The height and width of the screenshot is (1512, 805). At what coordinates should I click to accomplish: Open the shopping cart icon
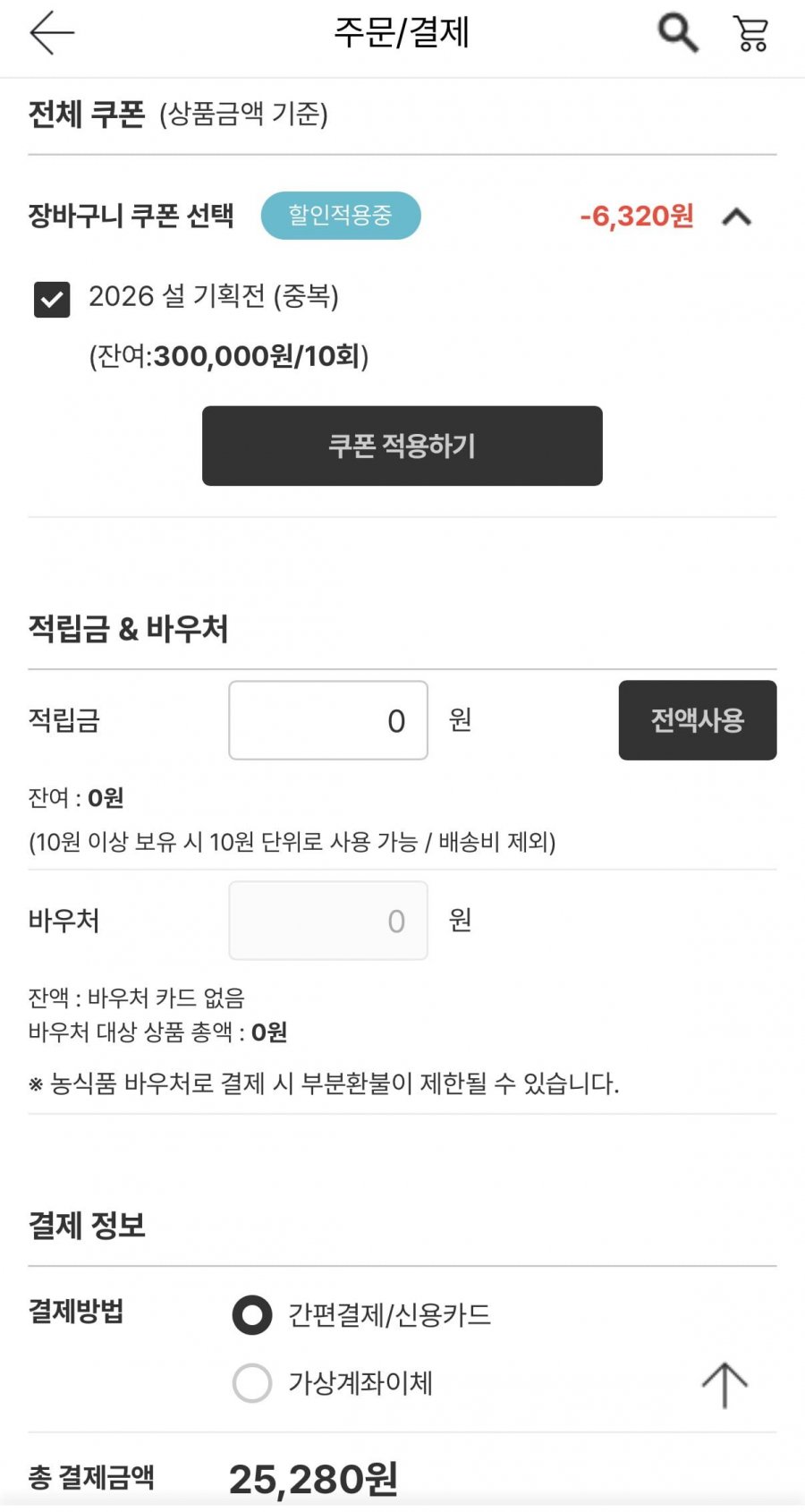pos(751,33)
